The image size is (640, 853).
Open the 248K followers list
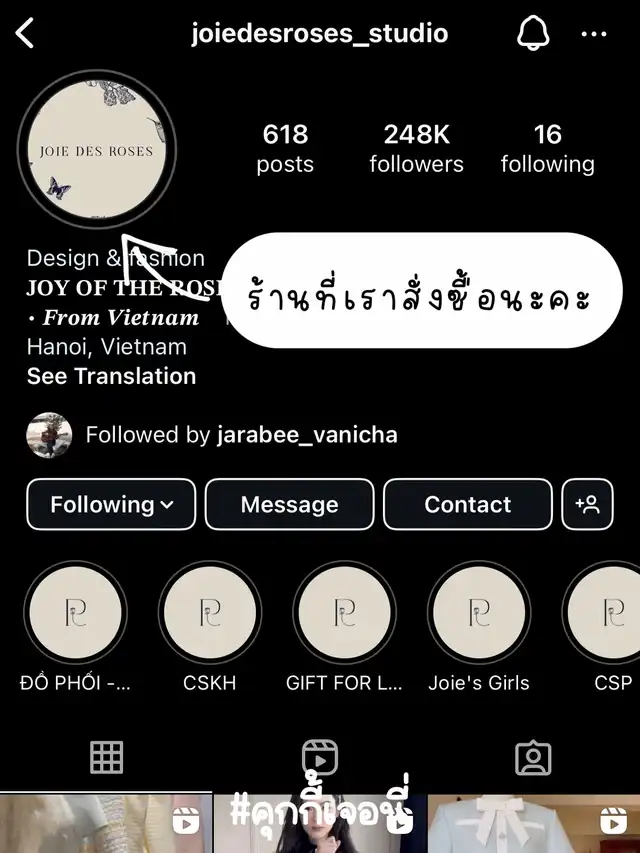[x=416, y=148]
